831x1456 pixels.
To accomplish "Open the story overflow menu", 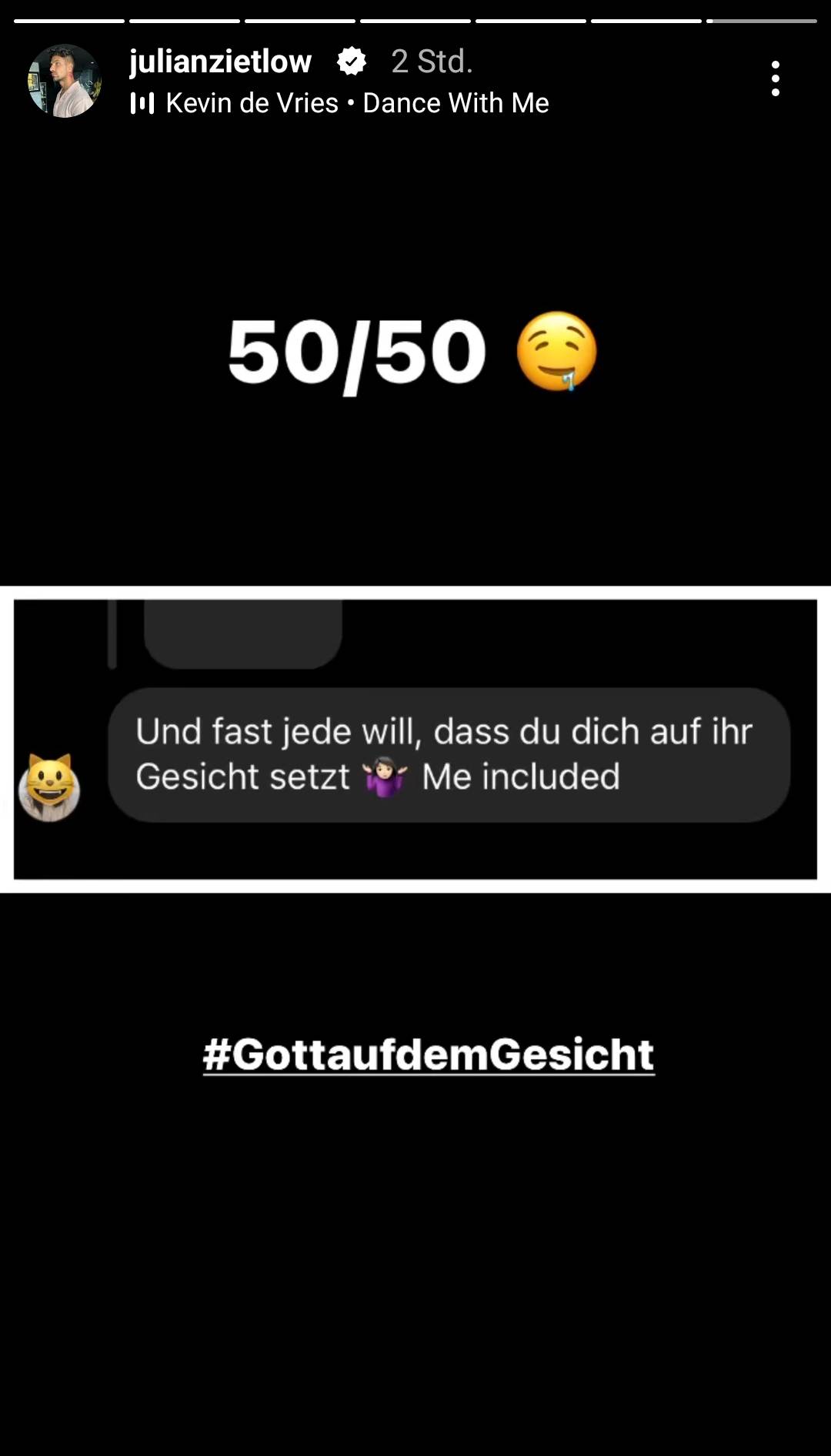I will pos(775,78).
